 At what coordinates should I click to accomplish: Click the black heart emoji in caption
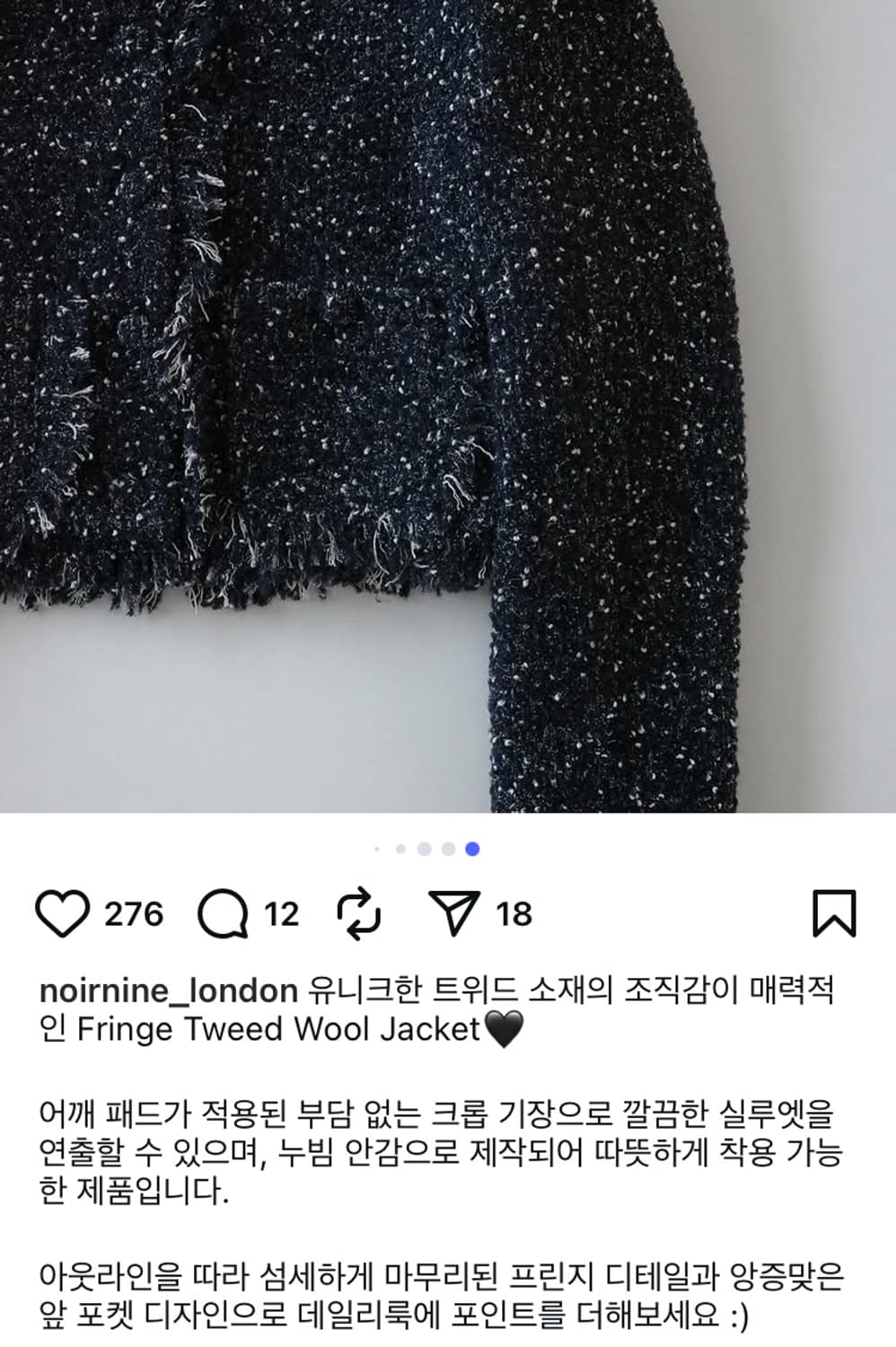[505, 1031]
